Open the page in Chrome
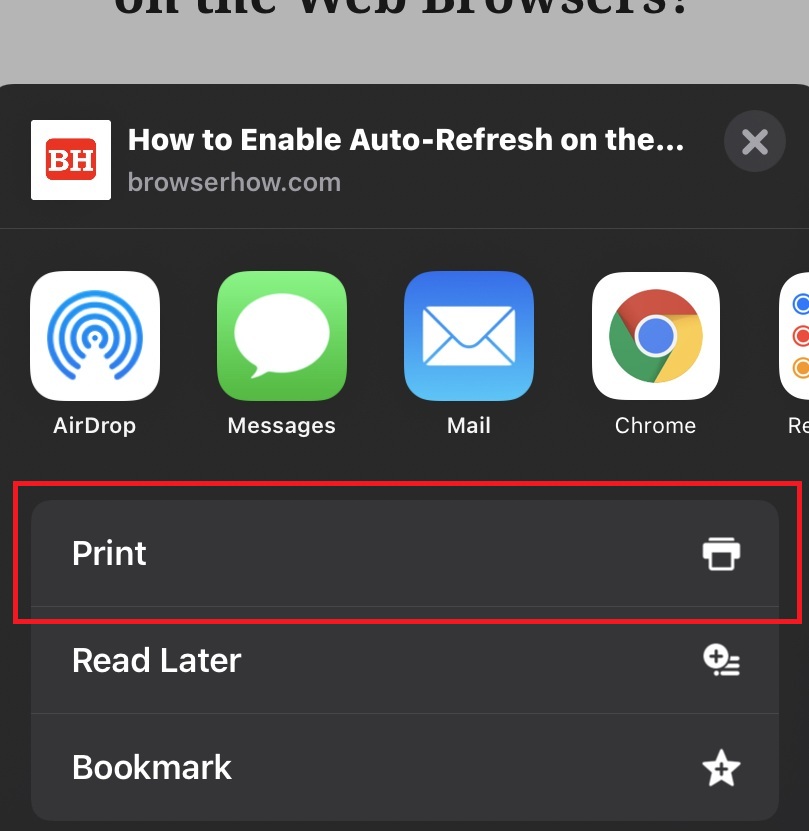809x831 pixels. pos(655,336)
